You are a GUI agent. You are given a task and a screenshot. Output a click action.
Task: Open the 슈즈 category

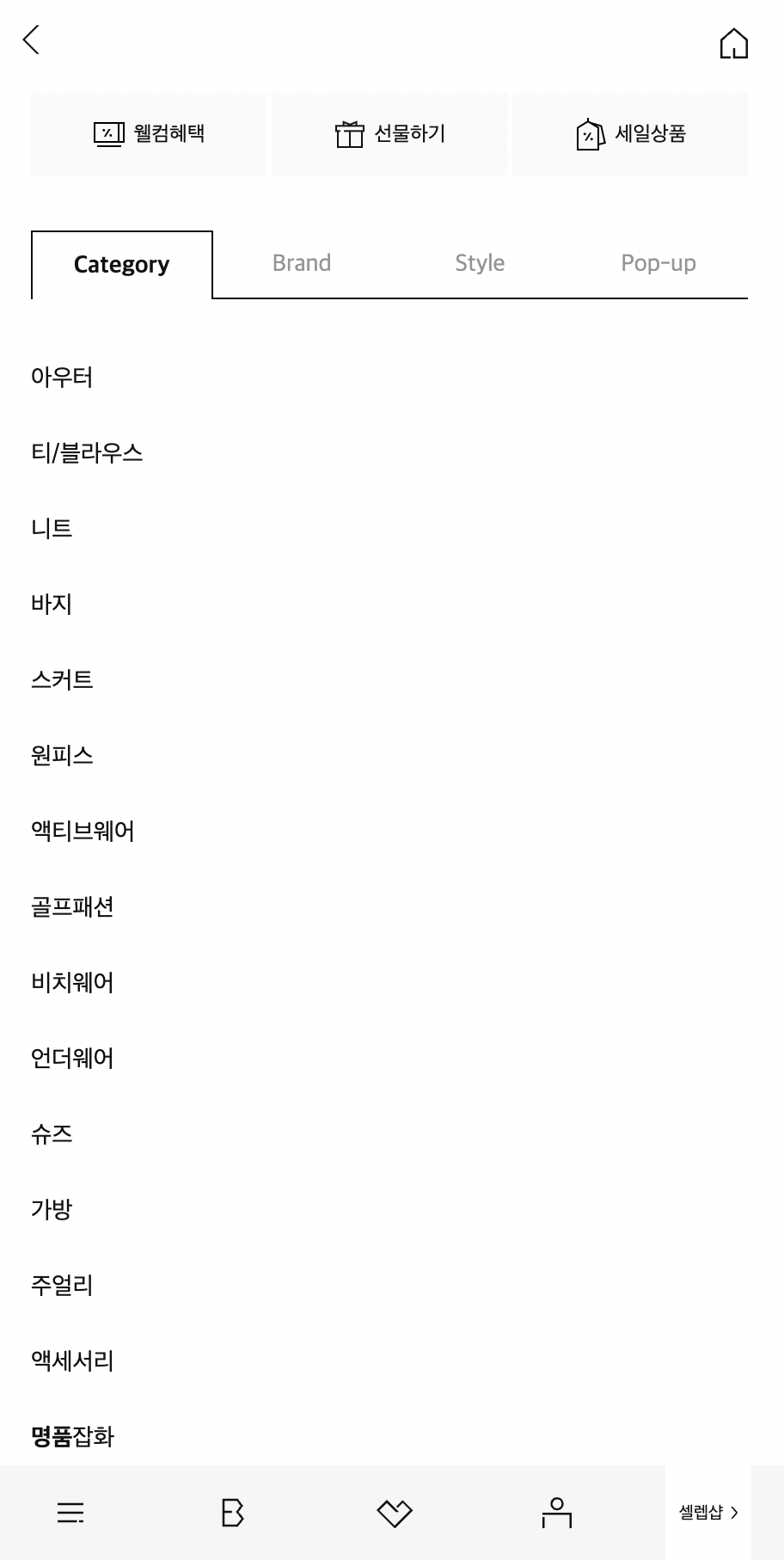pyautogui.click(x=52, y=1133)
